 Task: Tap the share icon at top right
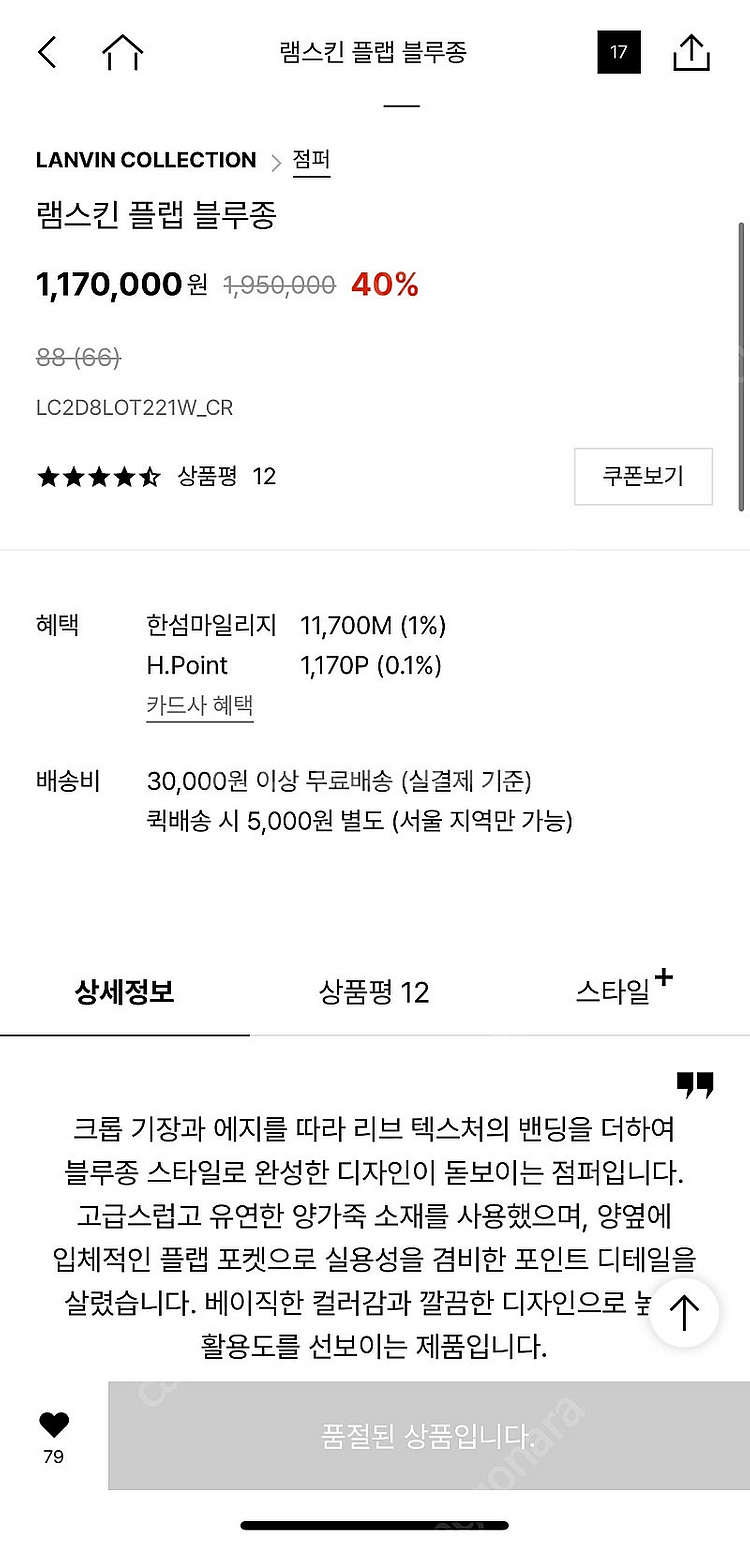tap(691, 52)
